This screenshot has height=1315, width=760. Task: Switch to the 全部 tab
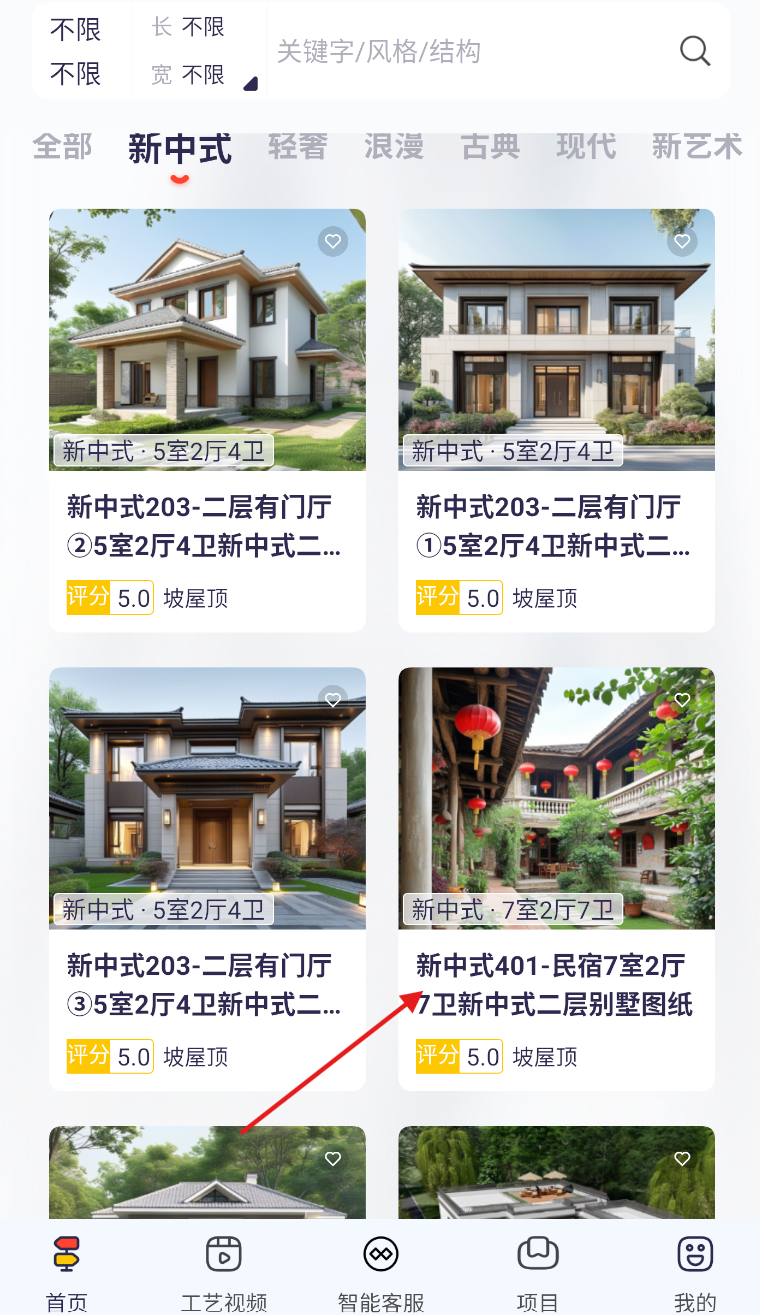pyautogui.click(x=62, y=147)
